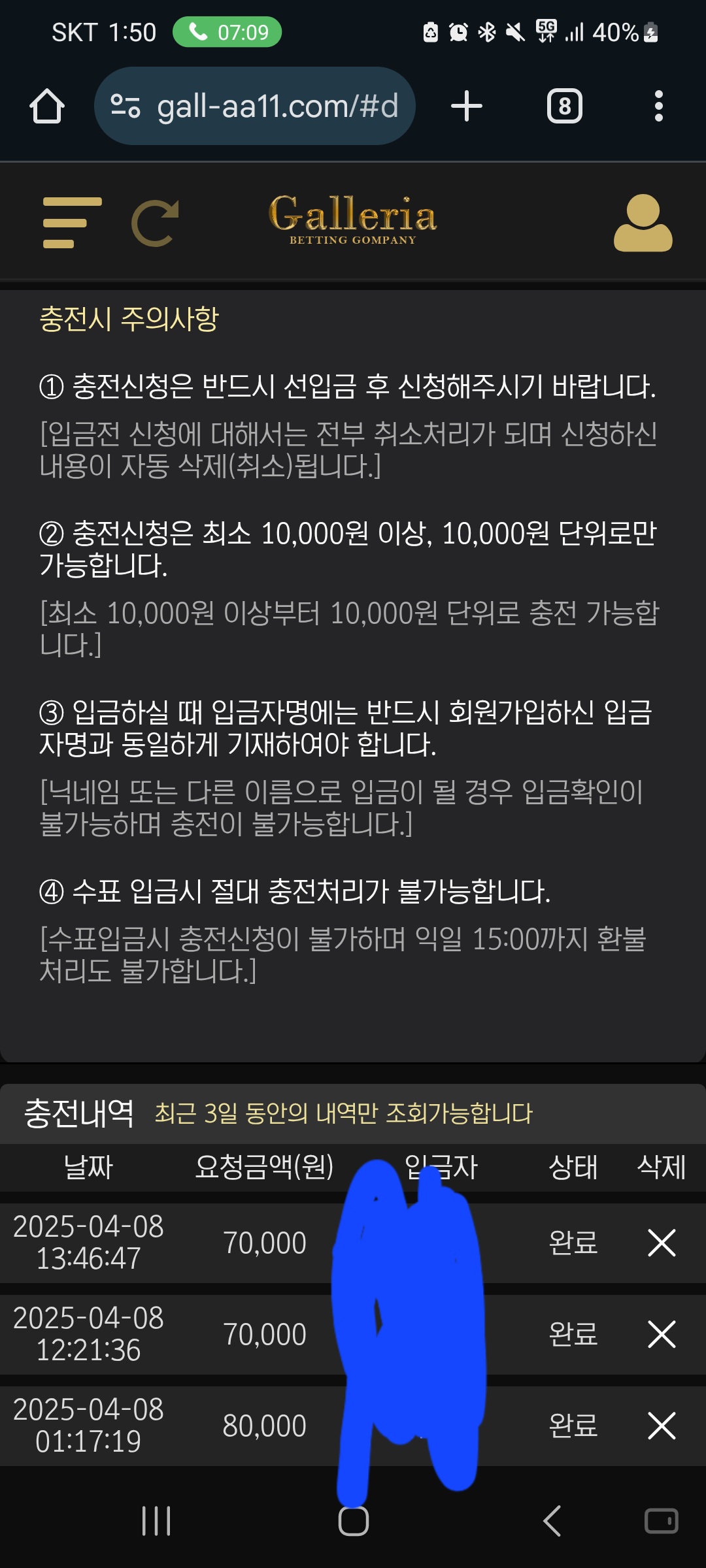The height and width of the screenshot is (1568, 706).
Task: Open the browser overflow menu
Action: click(658, 106)
